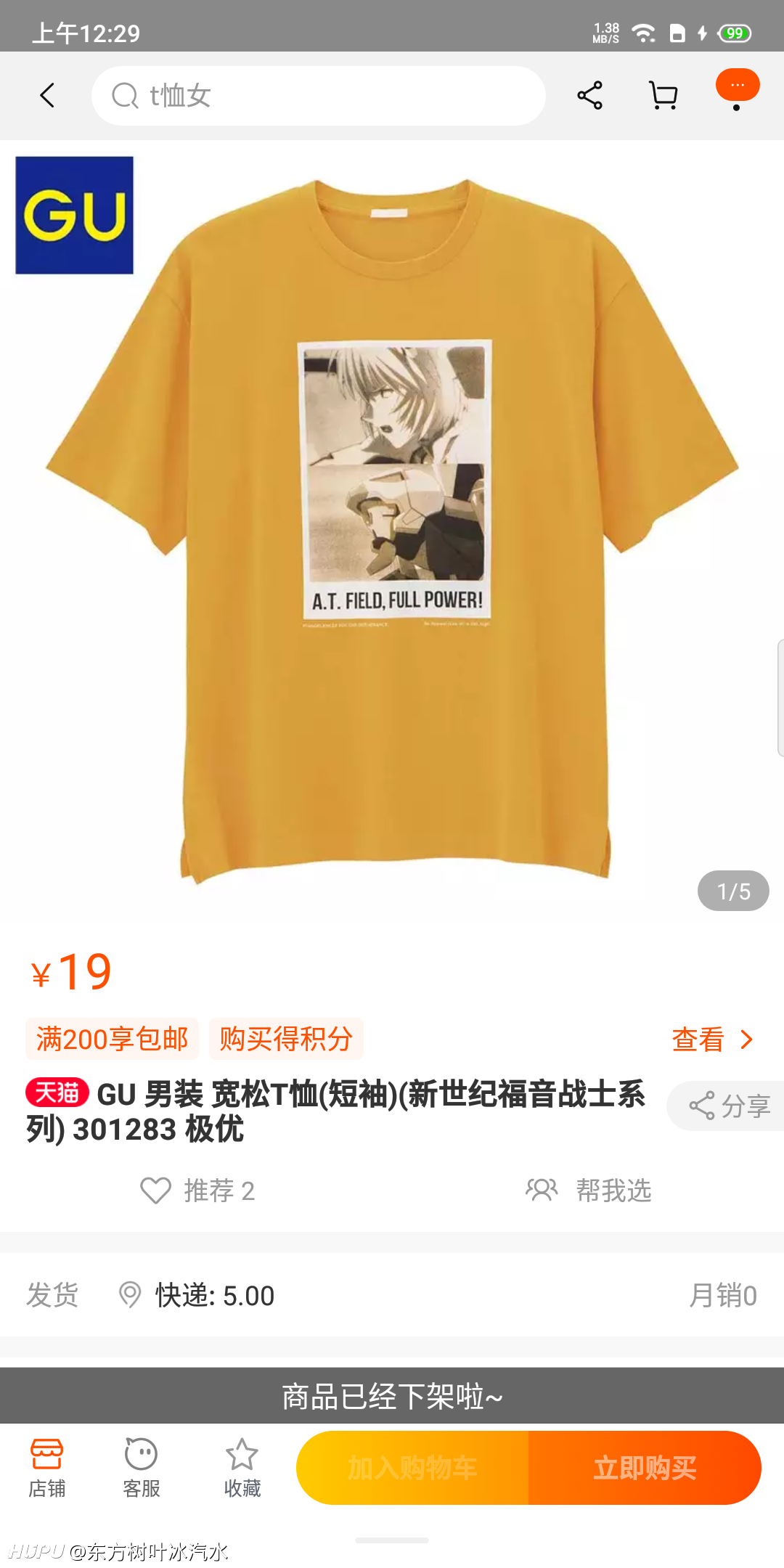784x1568 pixels.
Task: Contact 客服 customer service
Action: tap(142, 1469)
